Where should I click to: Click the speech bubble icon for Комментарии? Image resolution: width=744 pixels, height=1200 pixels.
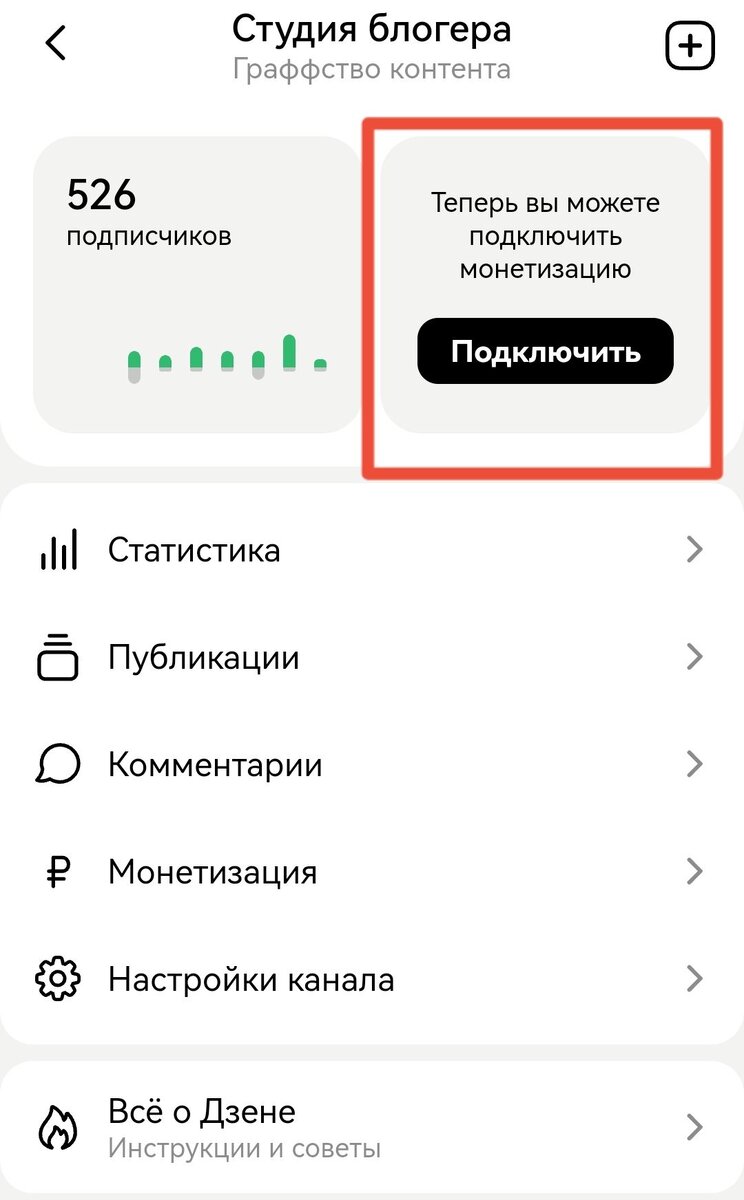point(60,764)
